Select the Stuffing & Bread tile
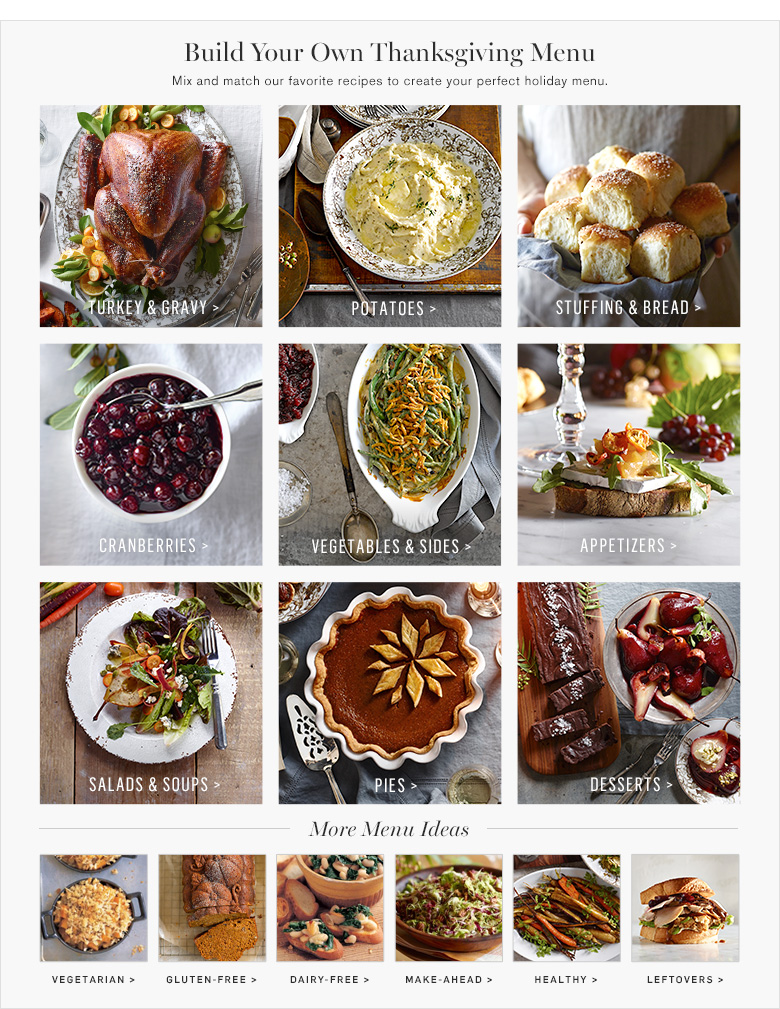 point(628,216)
